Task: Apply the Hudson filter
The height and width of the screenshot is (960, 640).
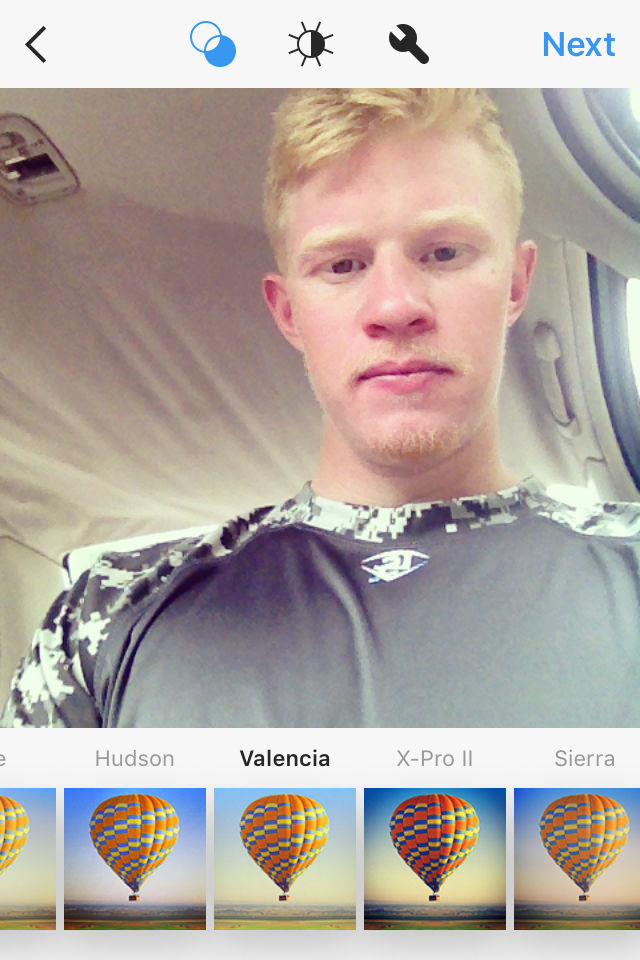Action: click(x=135, y=858)
